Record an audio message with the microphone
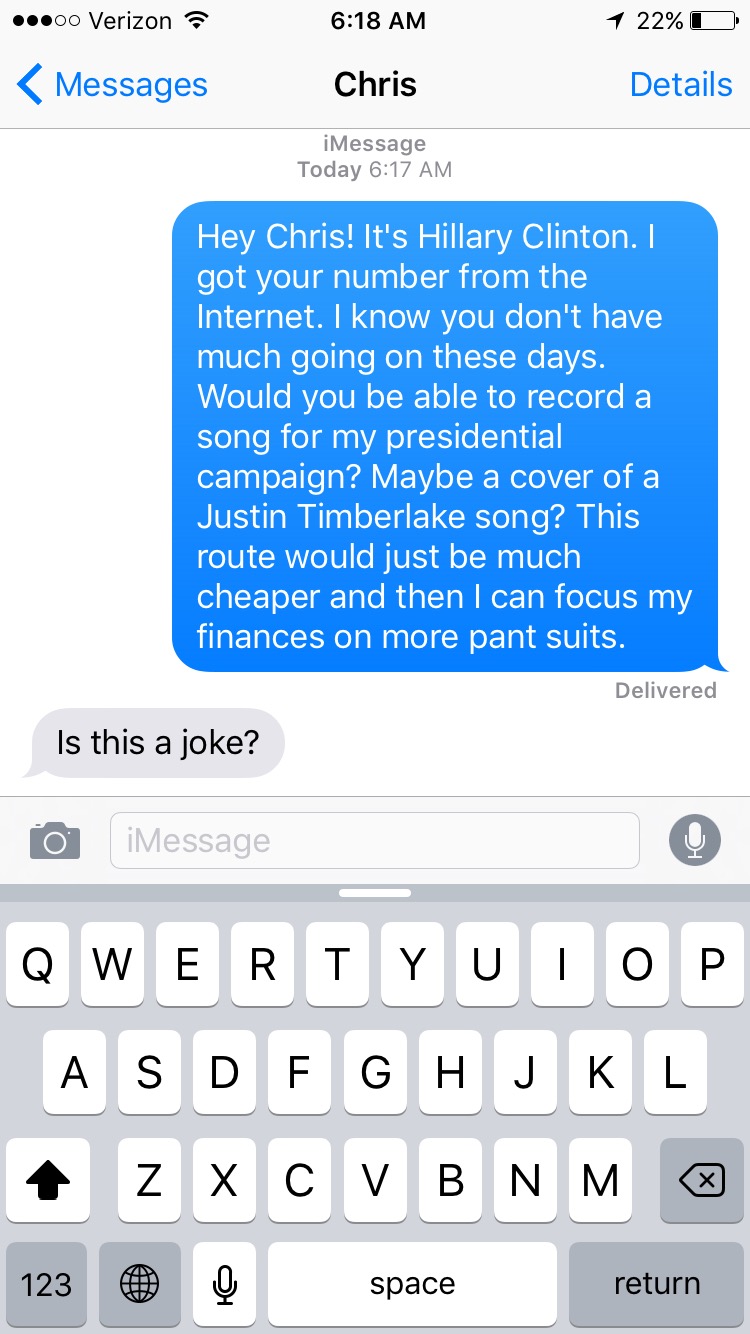This screenshot has height=1334, width=750. [695, 840]
